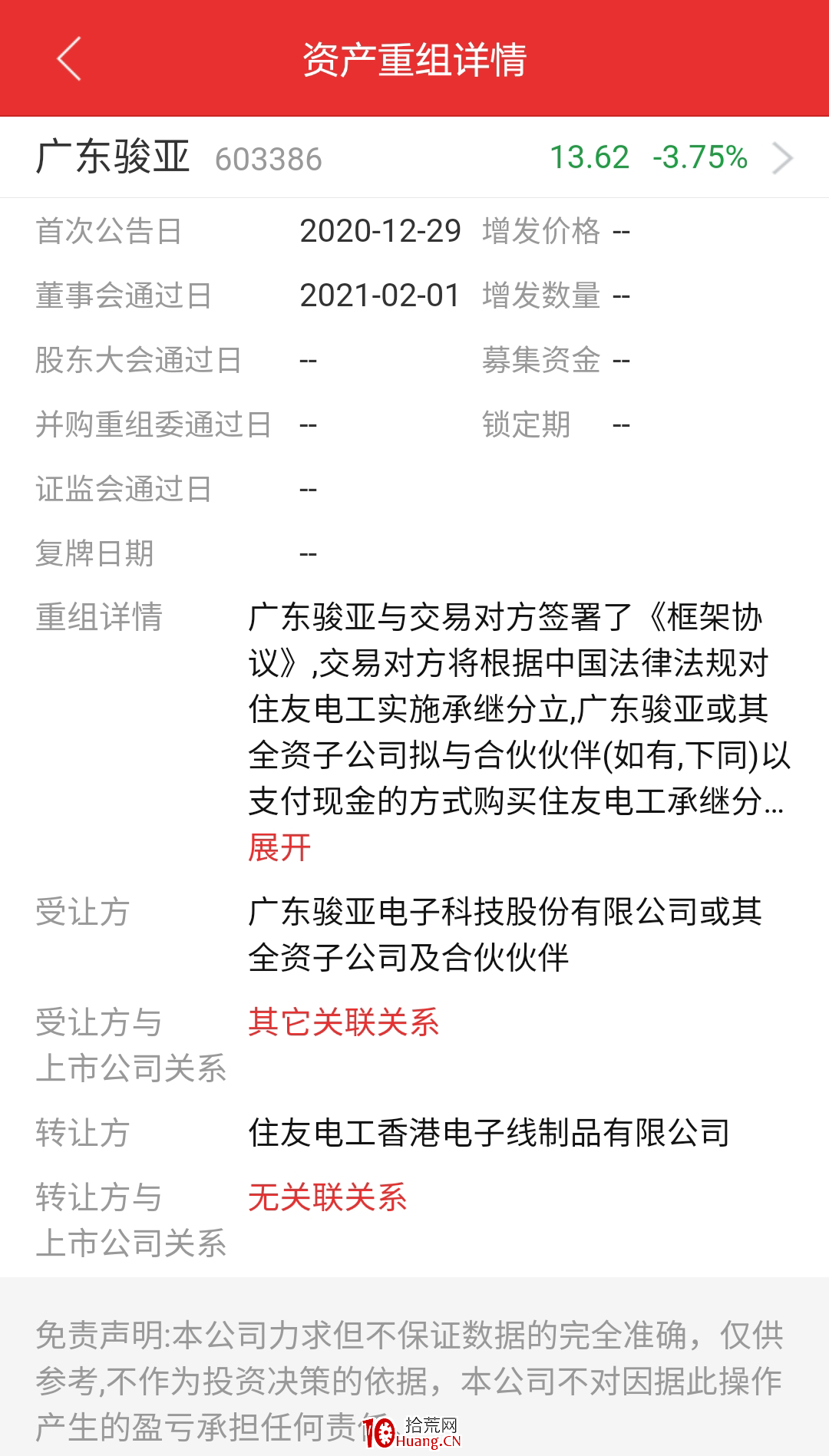
Task: Open the 广东骏亚 603386 stock quote row
Action: (x=414, y=157)
